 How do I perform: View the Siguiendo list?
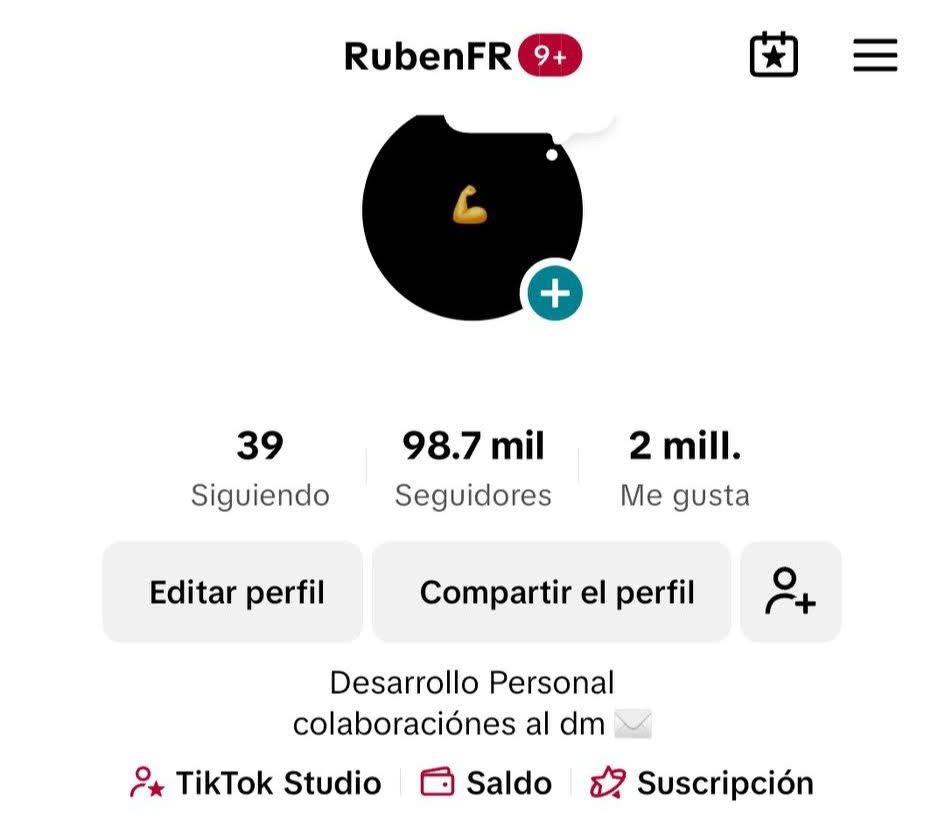260,468
